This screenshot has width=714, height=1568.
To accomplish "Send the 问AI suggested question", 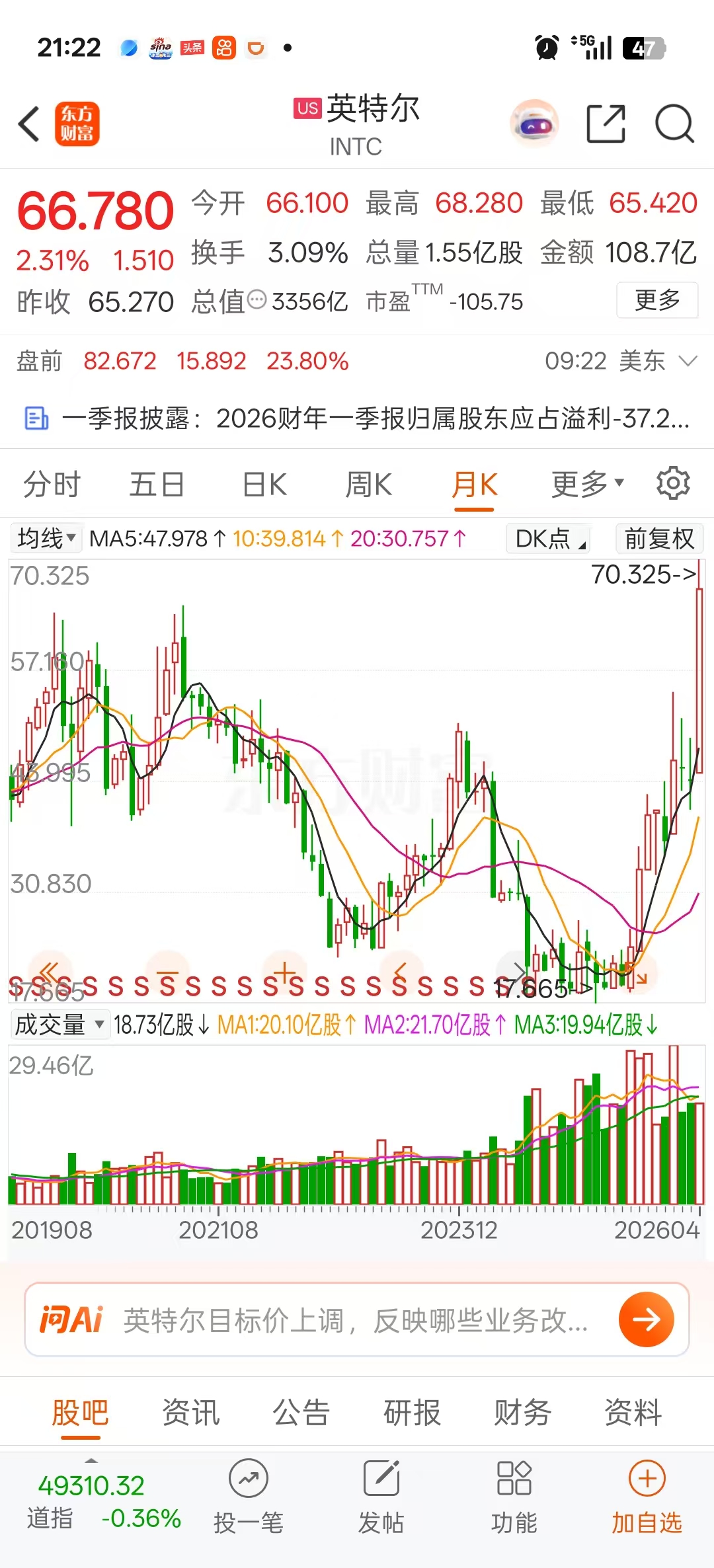I will (x=646, y=1319).
